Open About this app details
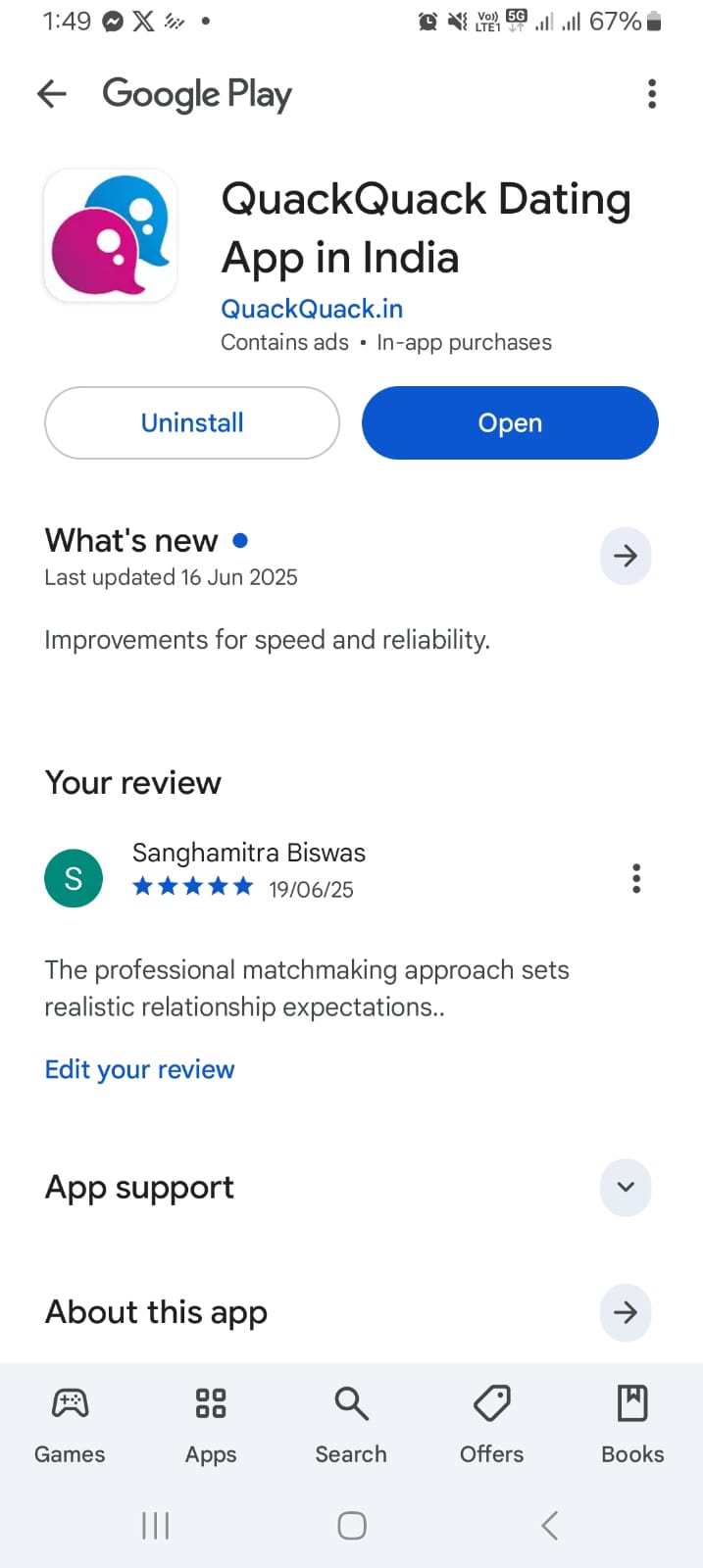The height and width of the screenshot is (1568, 703). [625, 1312]
